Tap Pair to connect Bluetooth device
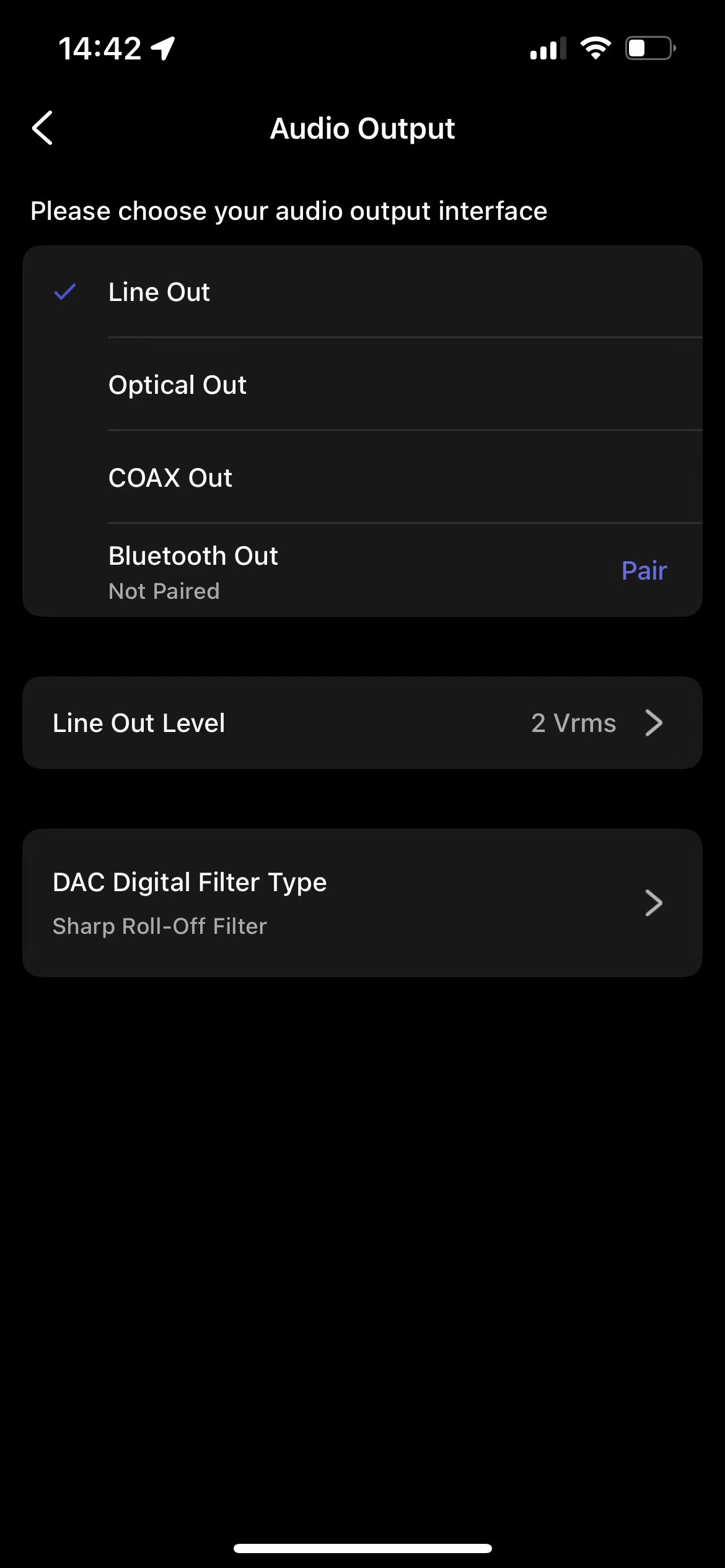The image size is (725, 1568). coord(644,571)
